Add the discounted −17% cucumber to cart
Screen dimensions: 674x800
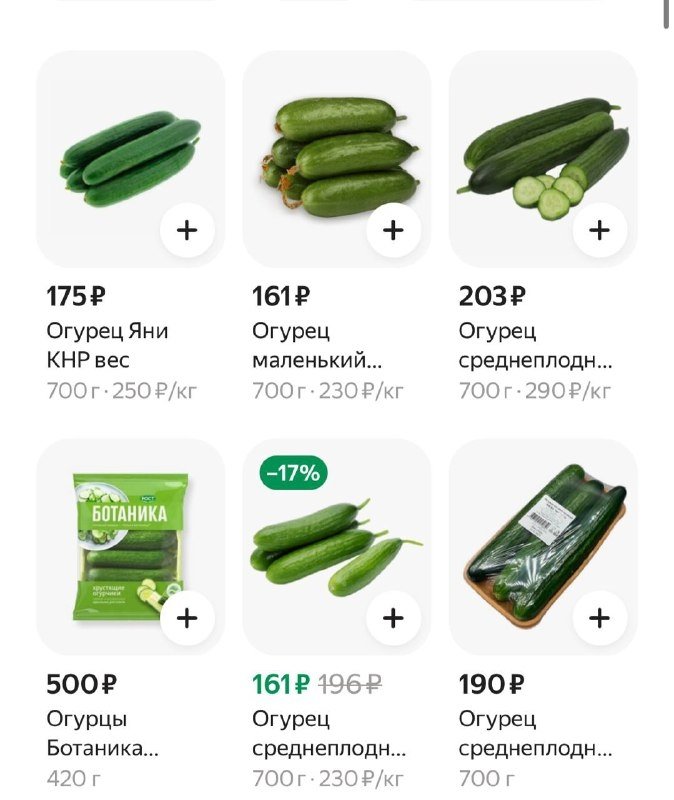393,619
